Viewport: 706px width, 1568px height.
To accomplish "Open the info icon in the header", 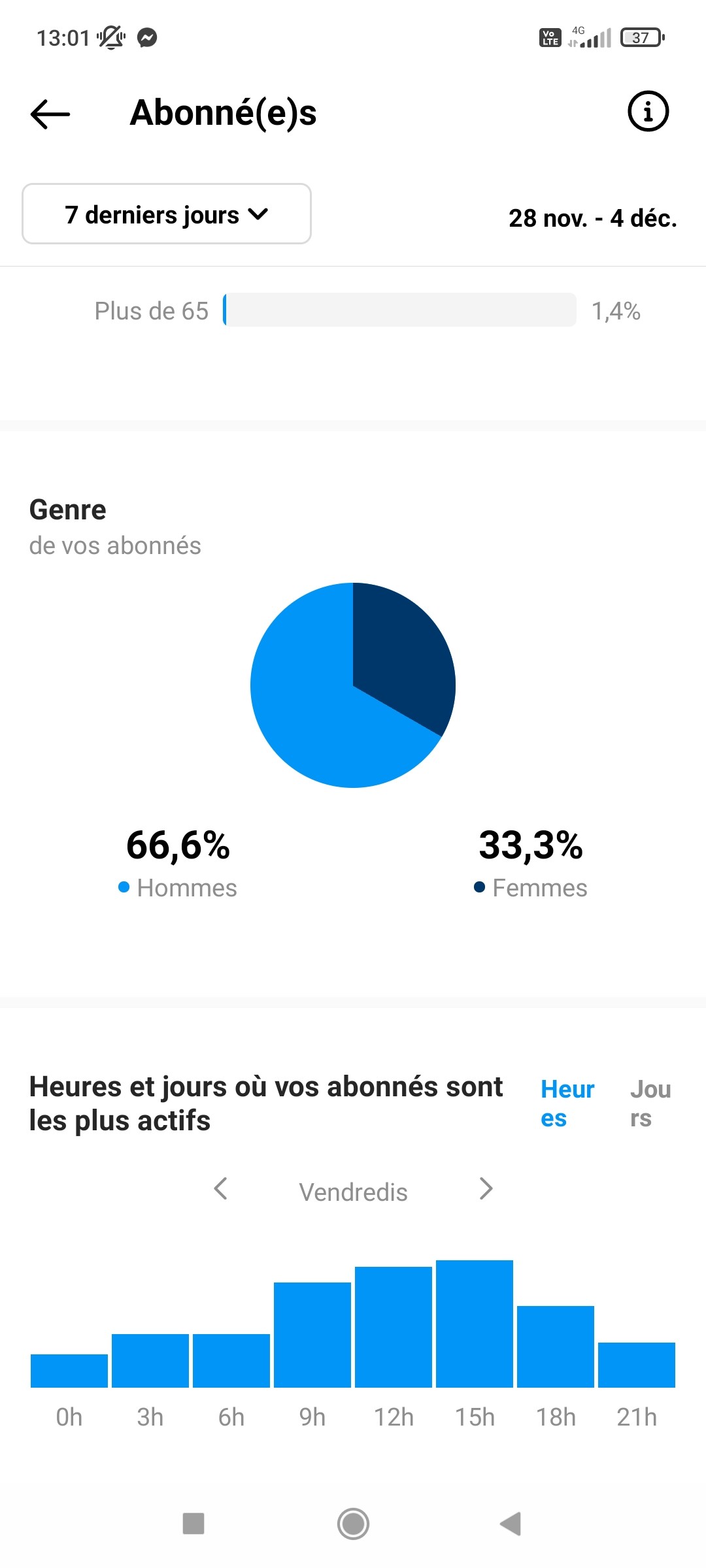I will point(648,112).
